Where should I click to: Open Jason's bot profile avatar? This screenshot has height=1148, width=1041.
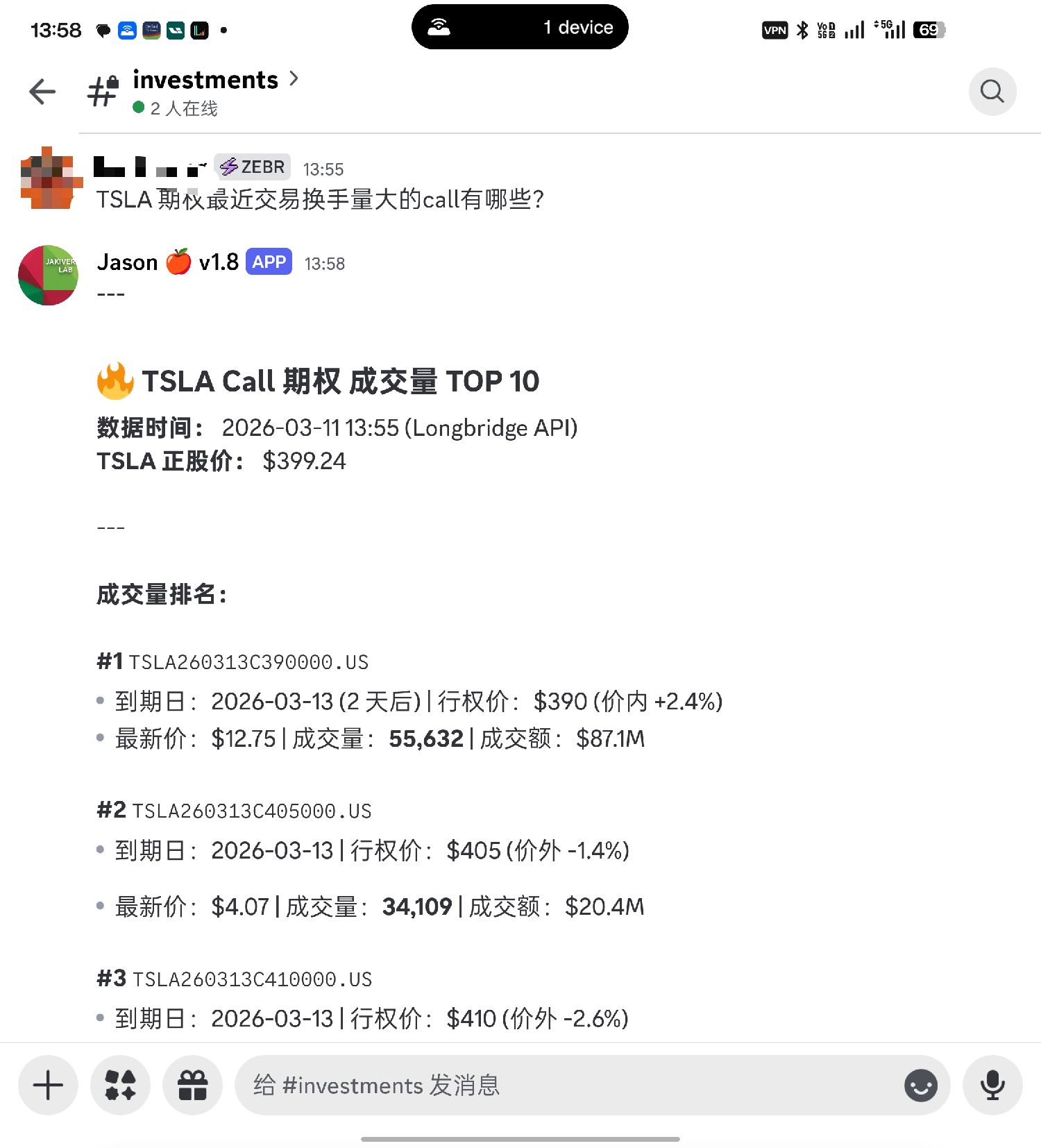click(x=48, y=275)
